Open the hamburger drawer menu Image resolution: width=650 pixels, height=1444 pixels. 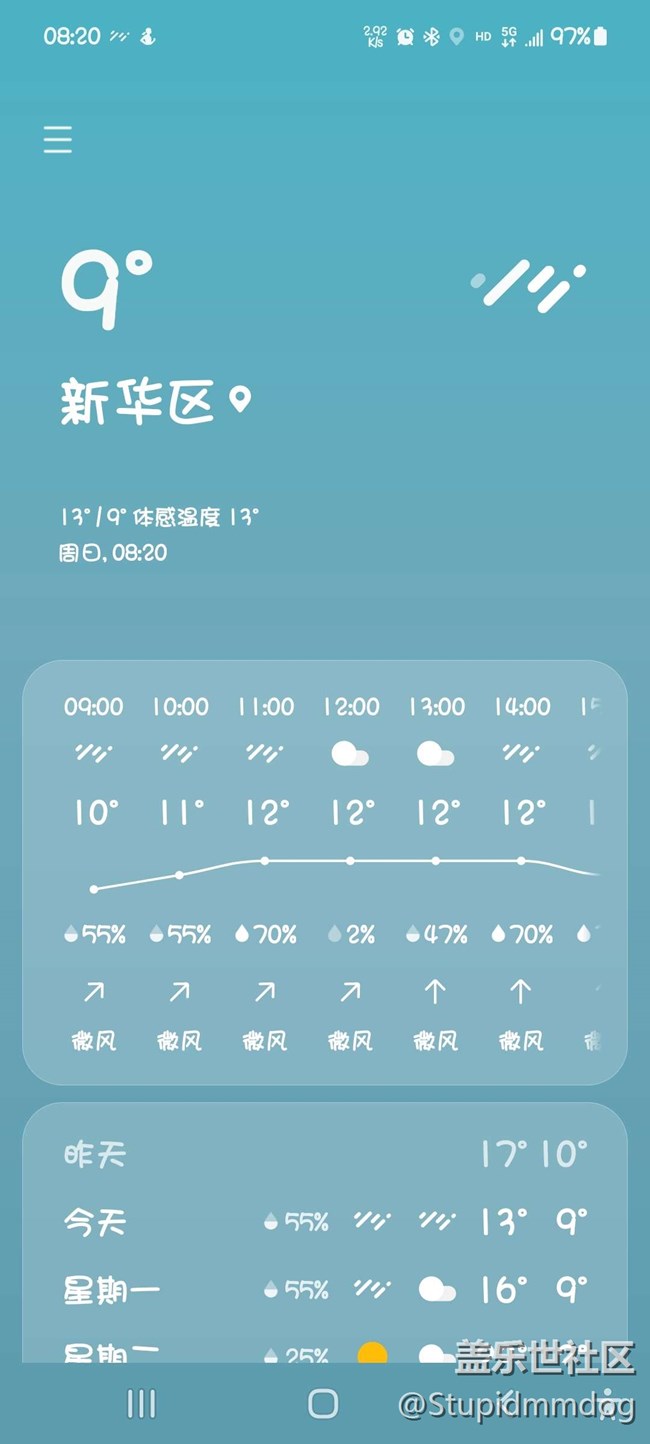pos(58,139)
